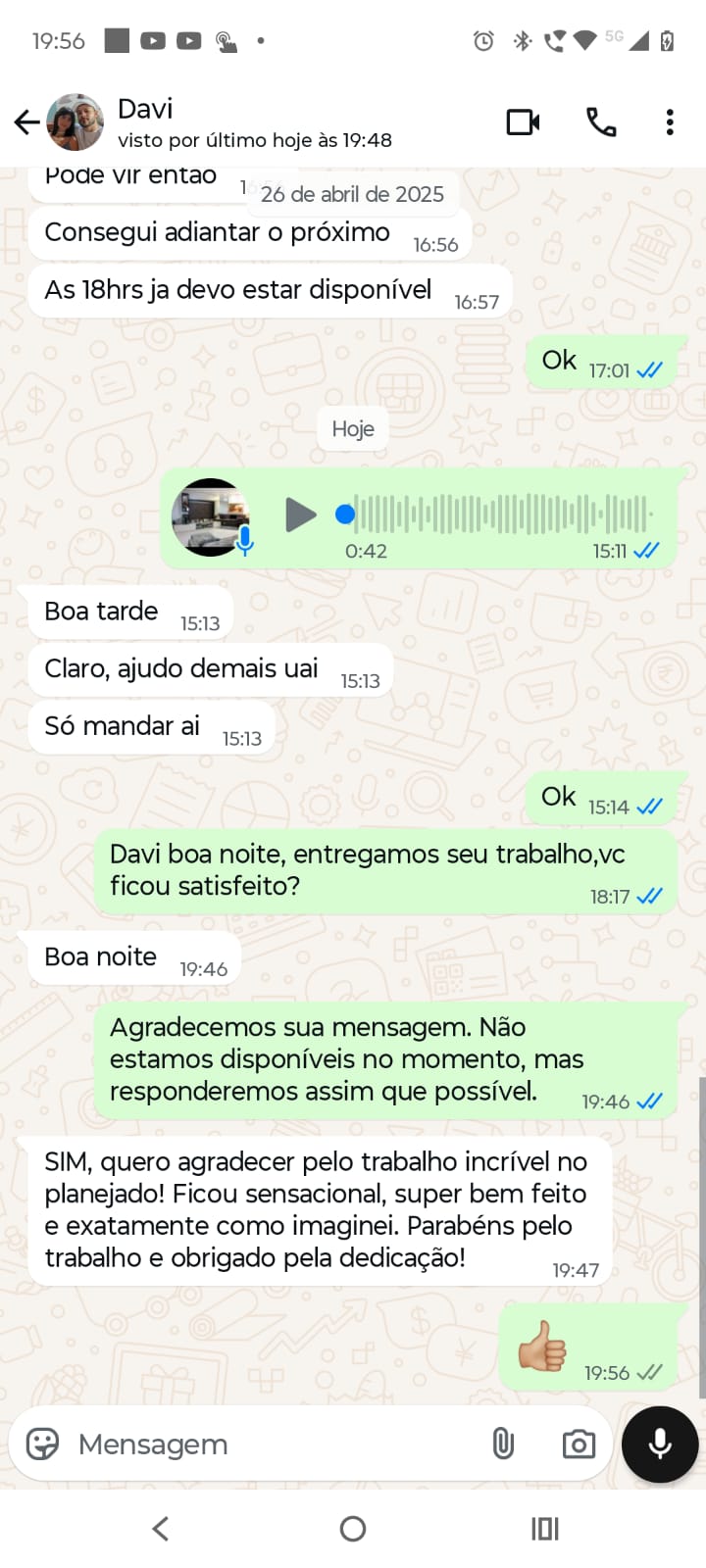Open the camera from message bar
This screenshot has width=706, height=1568.
[x=579, y=1444]
